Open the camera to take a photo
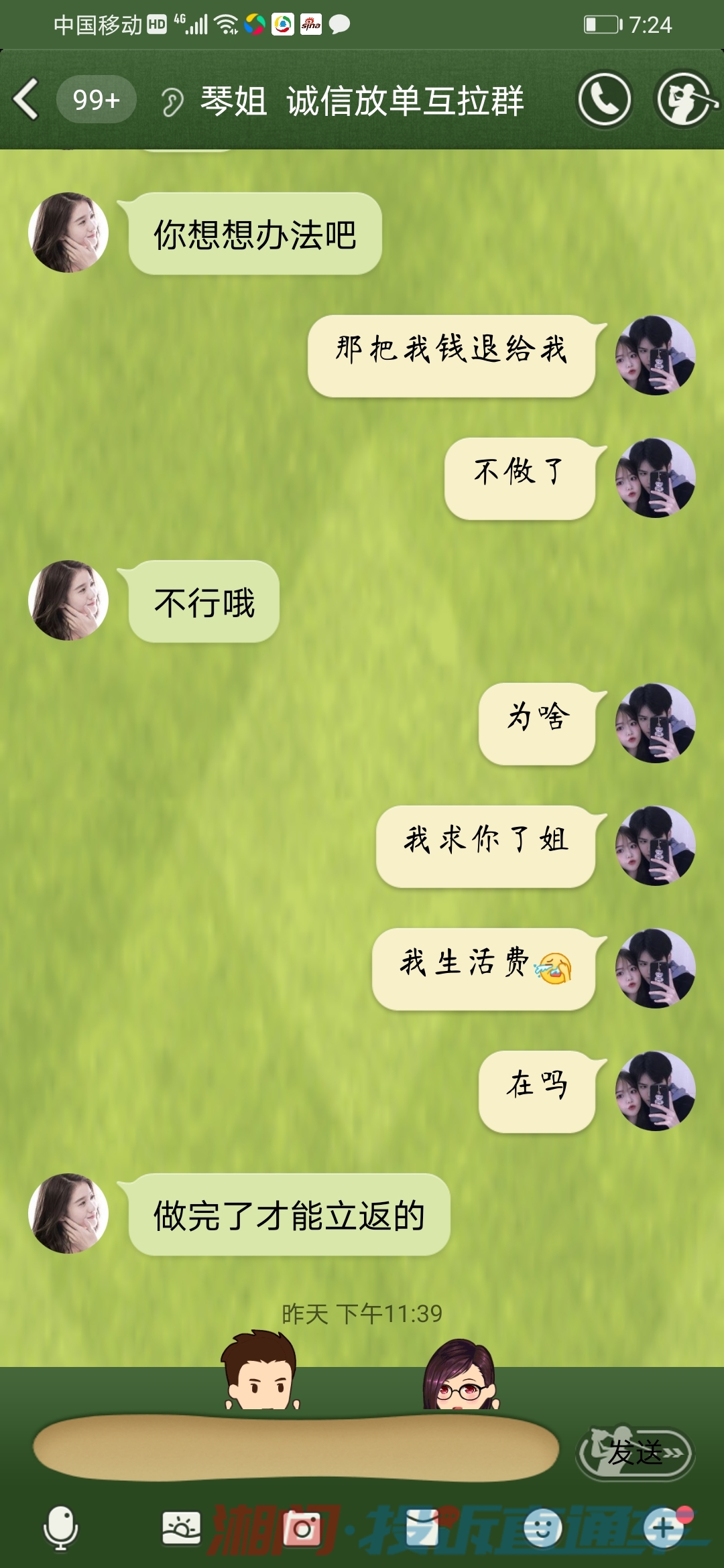Screen dimensions: 724x1568 coord(303,1528)
